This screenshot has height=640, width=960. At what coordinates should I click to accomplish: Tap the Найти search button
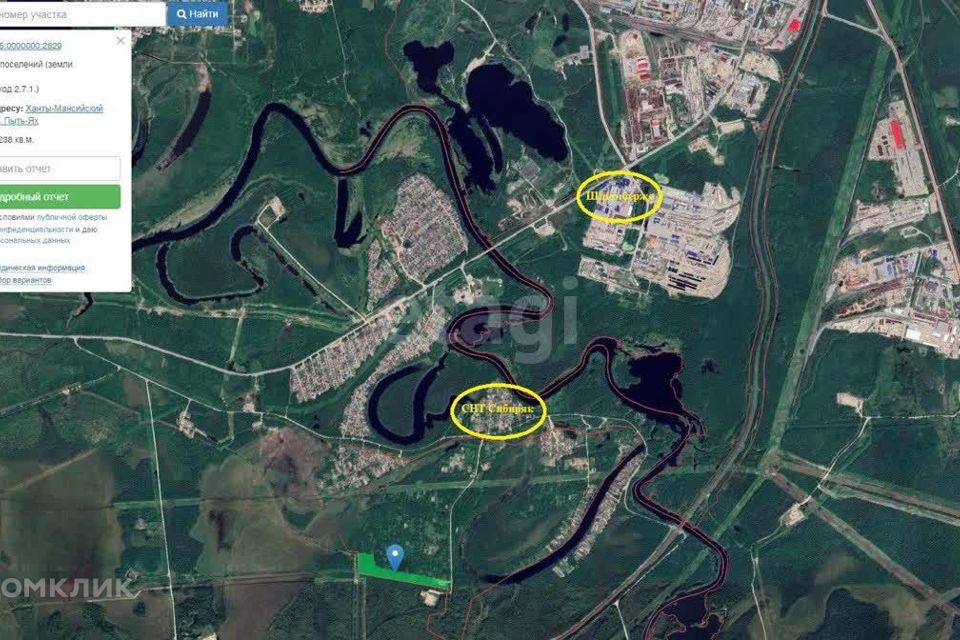[197, 14]
